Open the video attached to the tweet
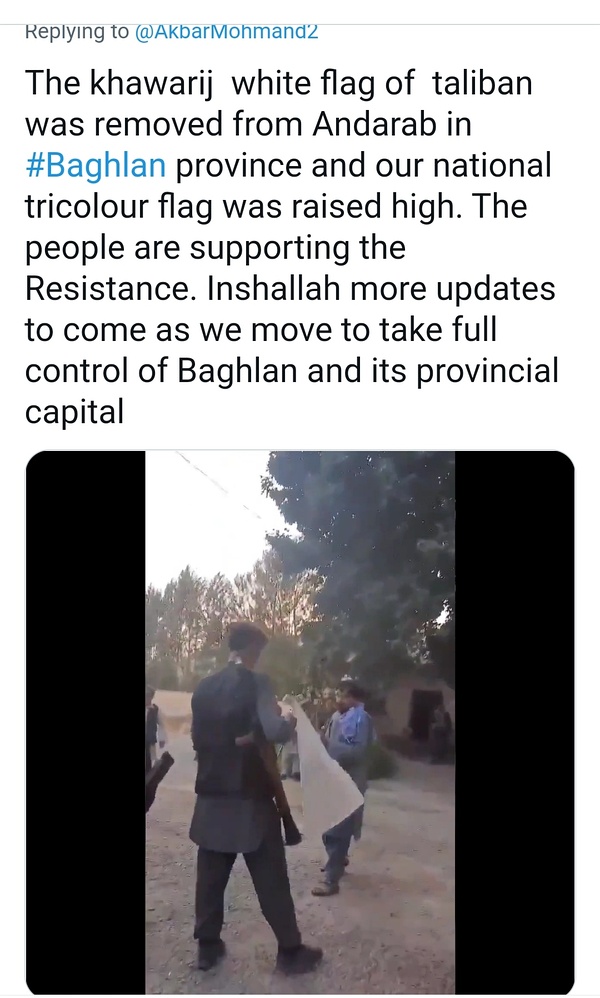This screenshot has height=998, width=600. (x=300, y=720)
